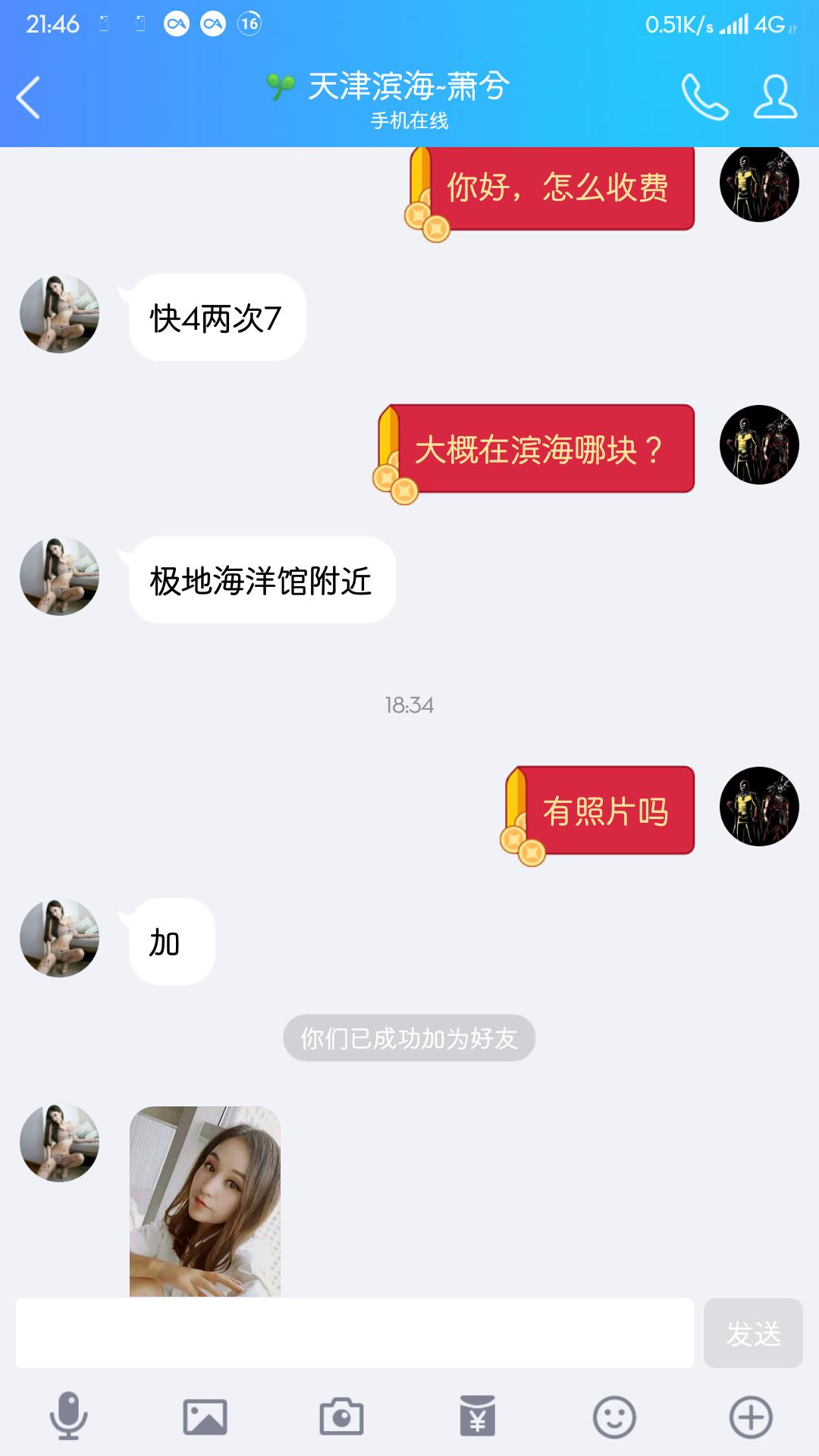
Task: Go back from this chat
Action: tap(29, 98)
